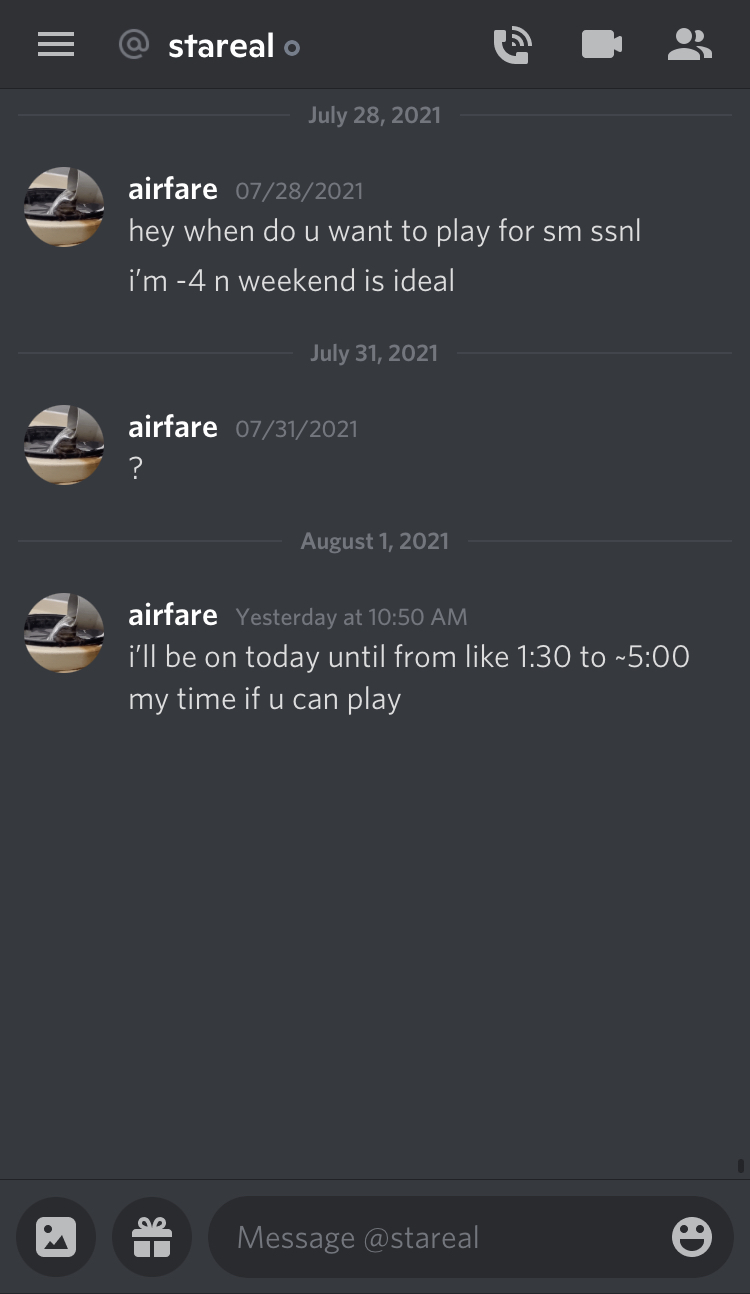
Task: View airfare's avatar on July 28 message
Action: pyautogui.click(x=64, y=207)
